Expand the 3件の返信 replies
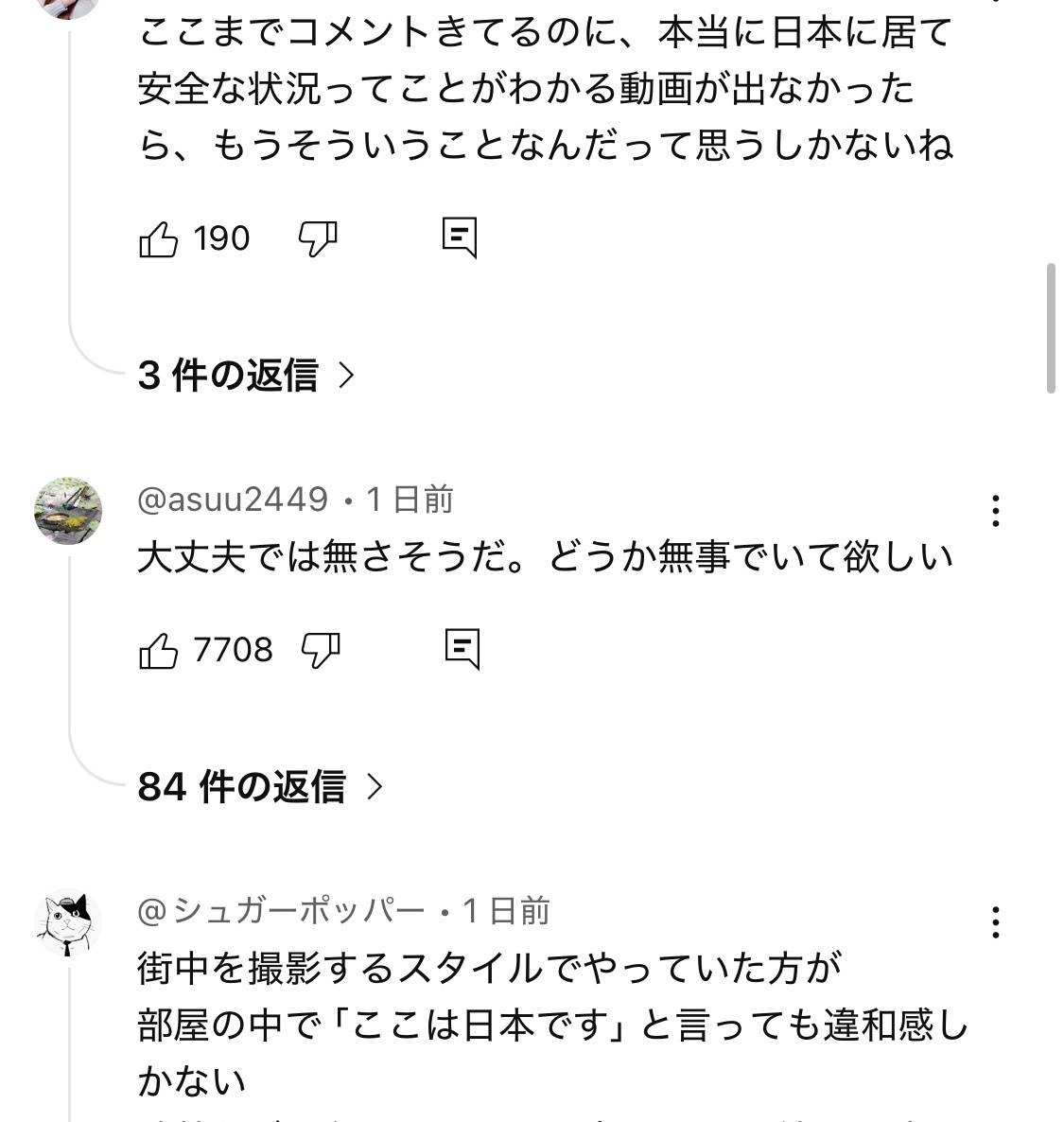 [246, 376]
